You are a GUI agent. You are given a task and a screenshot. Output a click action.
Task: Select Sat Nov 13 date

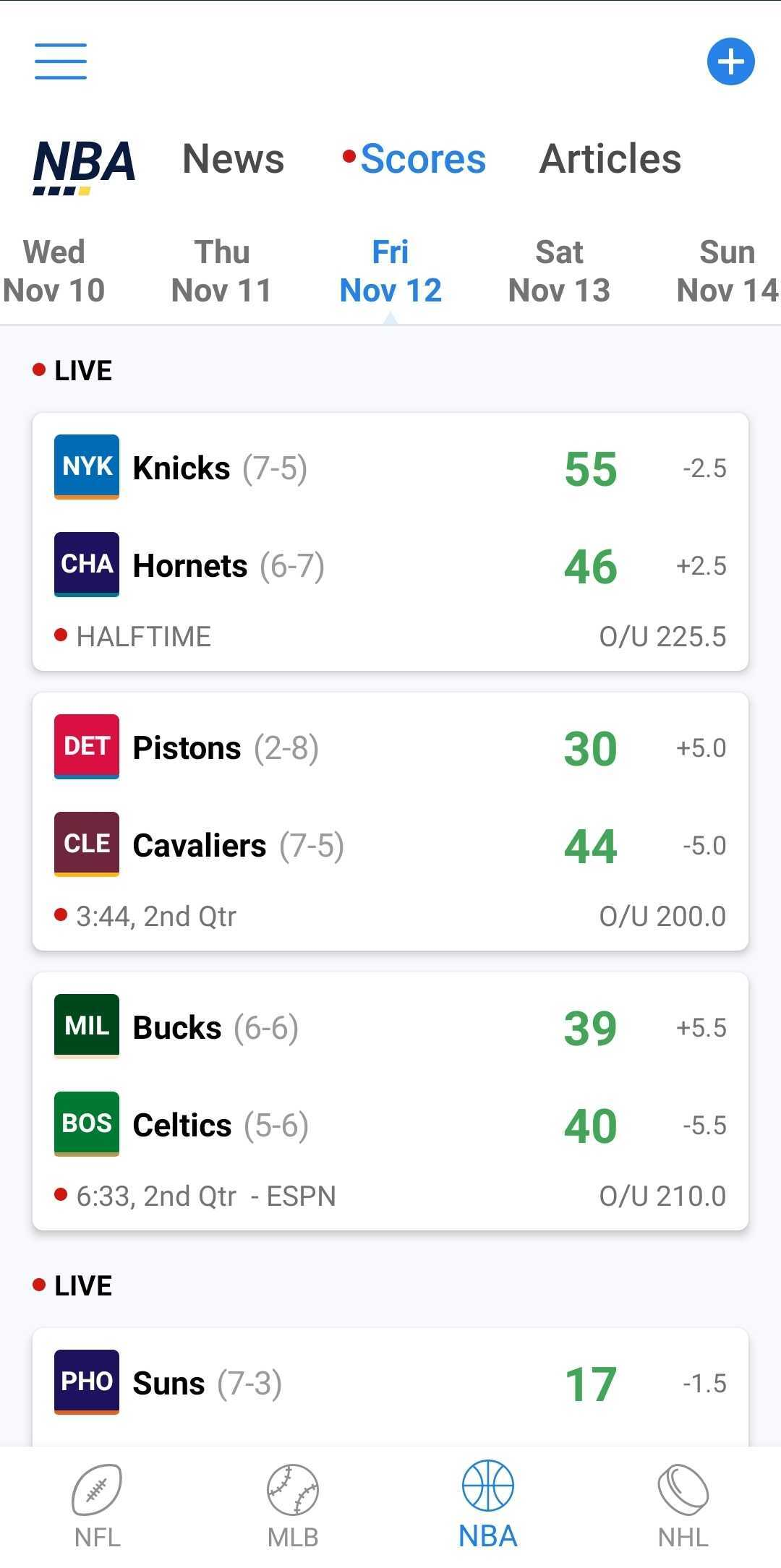(x=559, y=272)
